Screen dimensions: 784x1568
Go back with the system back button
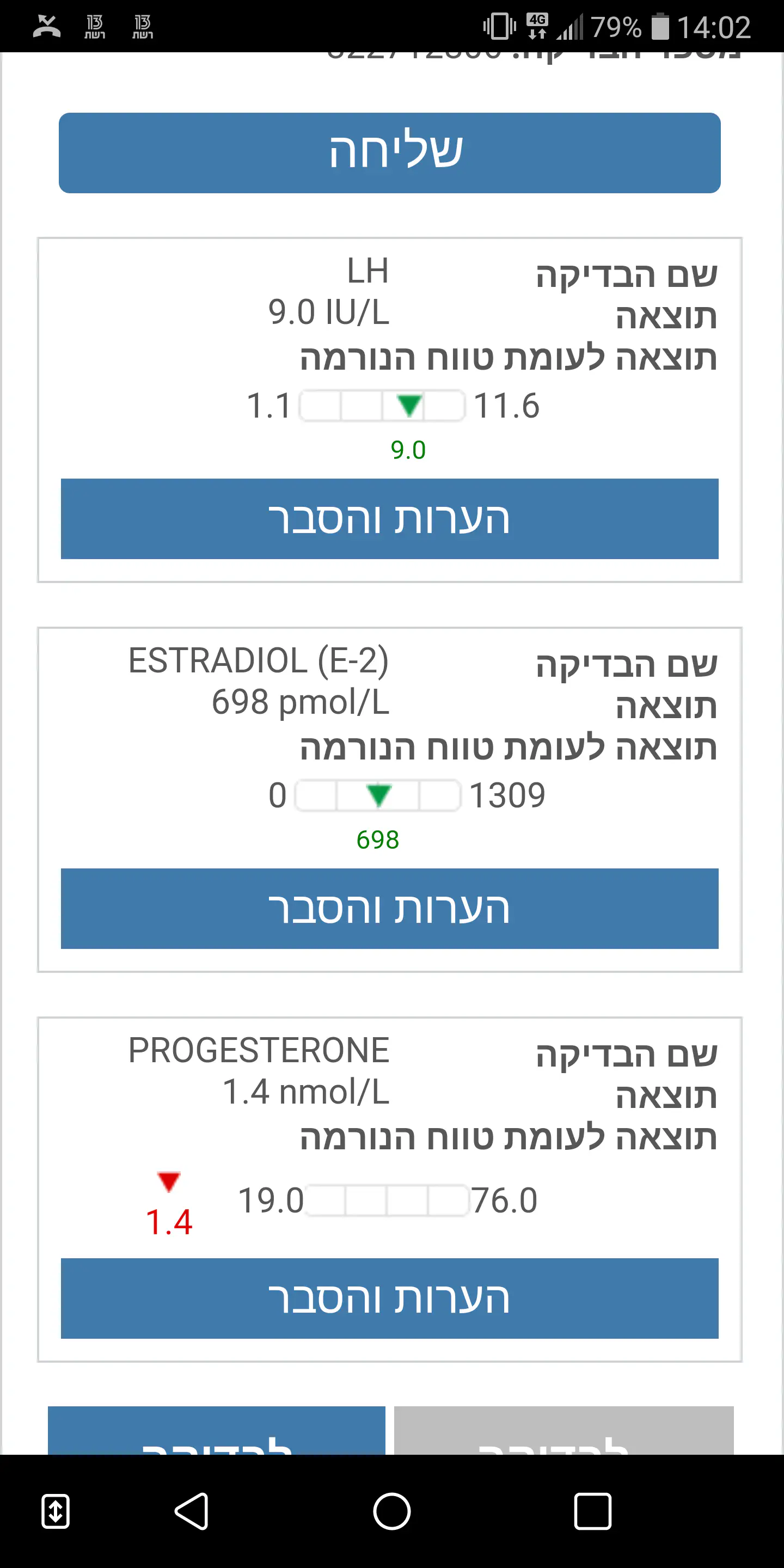192,1511
